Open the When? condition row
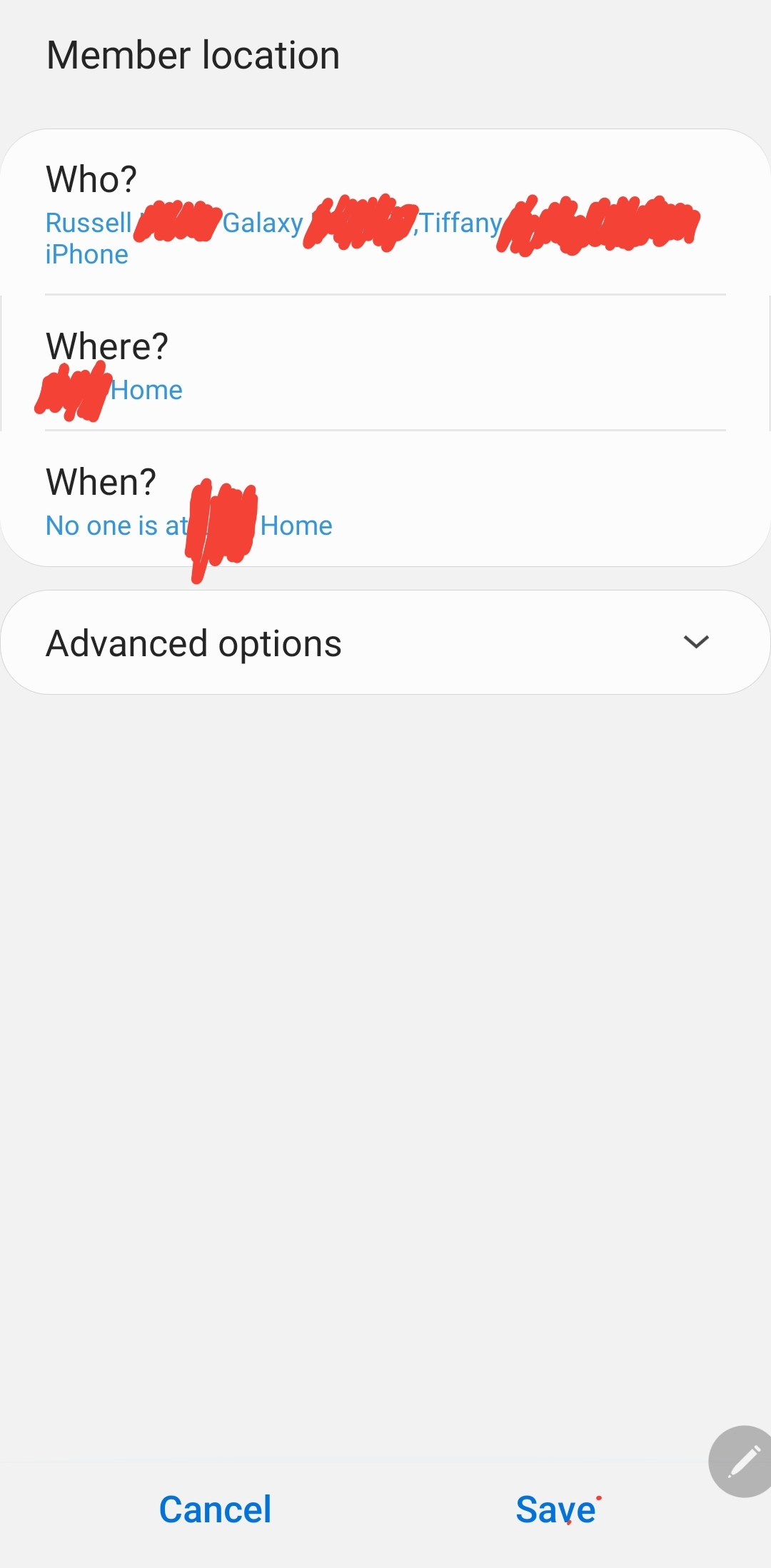 (385, 499)
